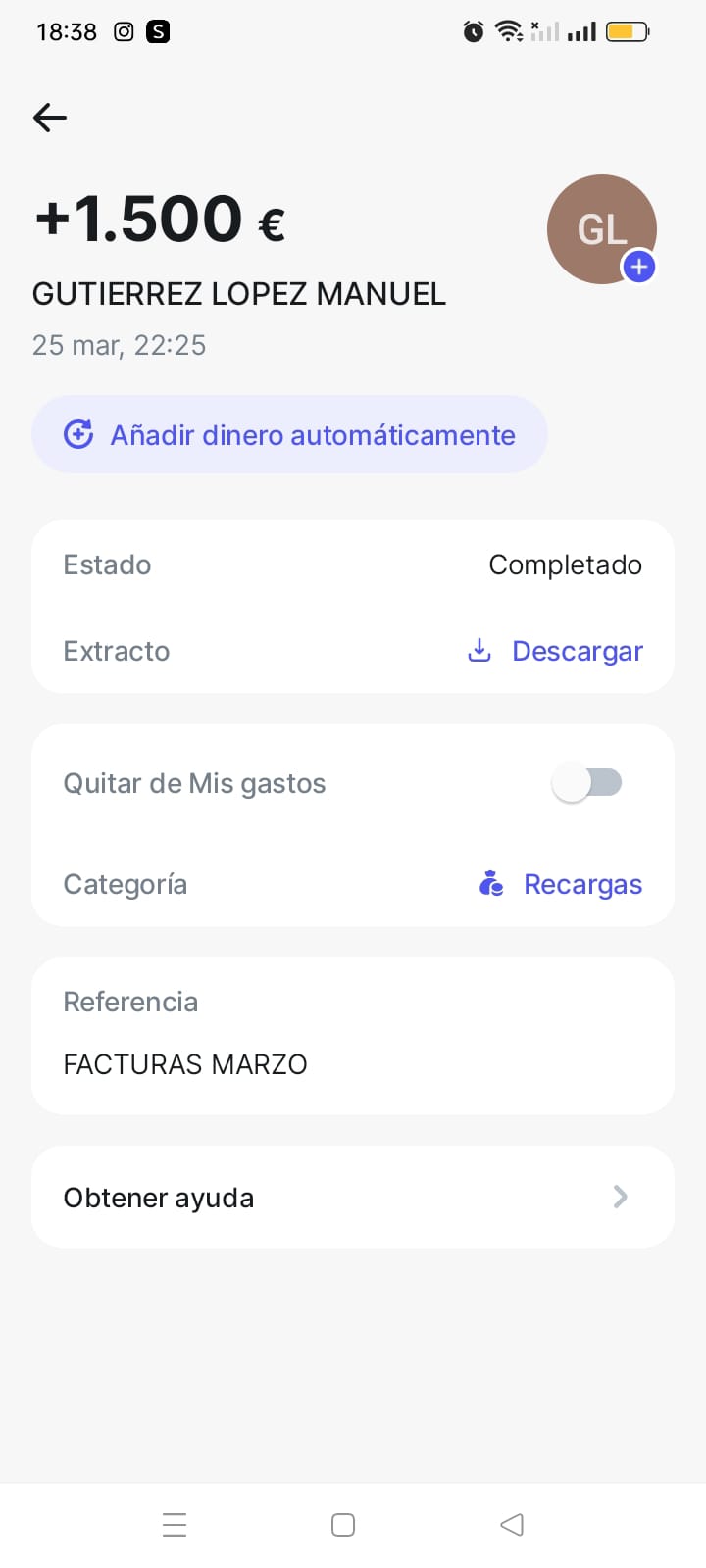Go back using the top arrow
This screenshot has width=706, height=1568.
coord(50,118)
